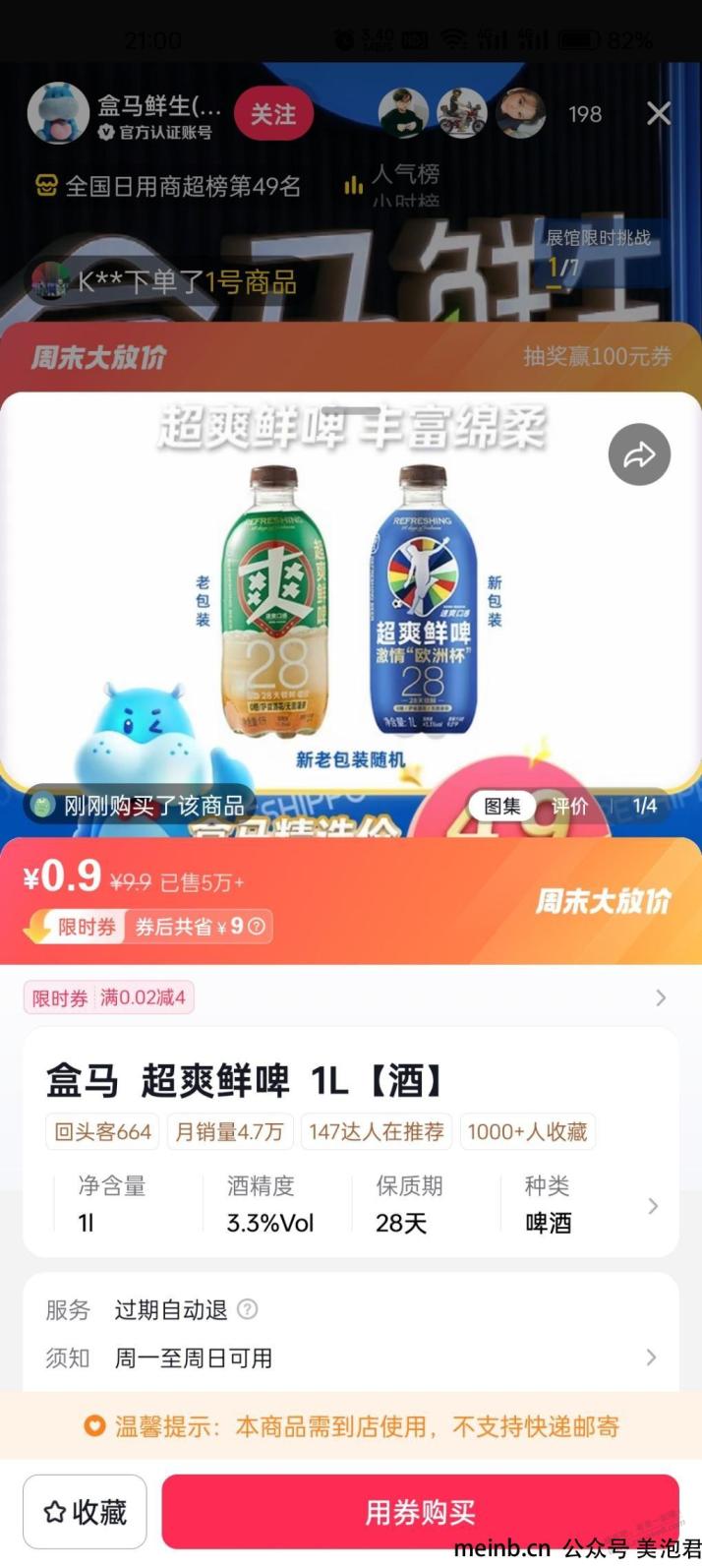This screenshot has width=702, height=1568.
Task: Buy now with 用券购买
Action: coord(420,1512)
